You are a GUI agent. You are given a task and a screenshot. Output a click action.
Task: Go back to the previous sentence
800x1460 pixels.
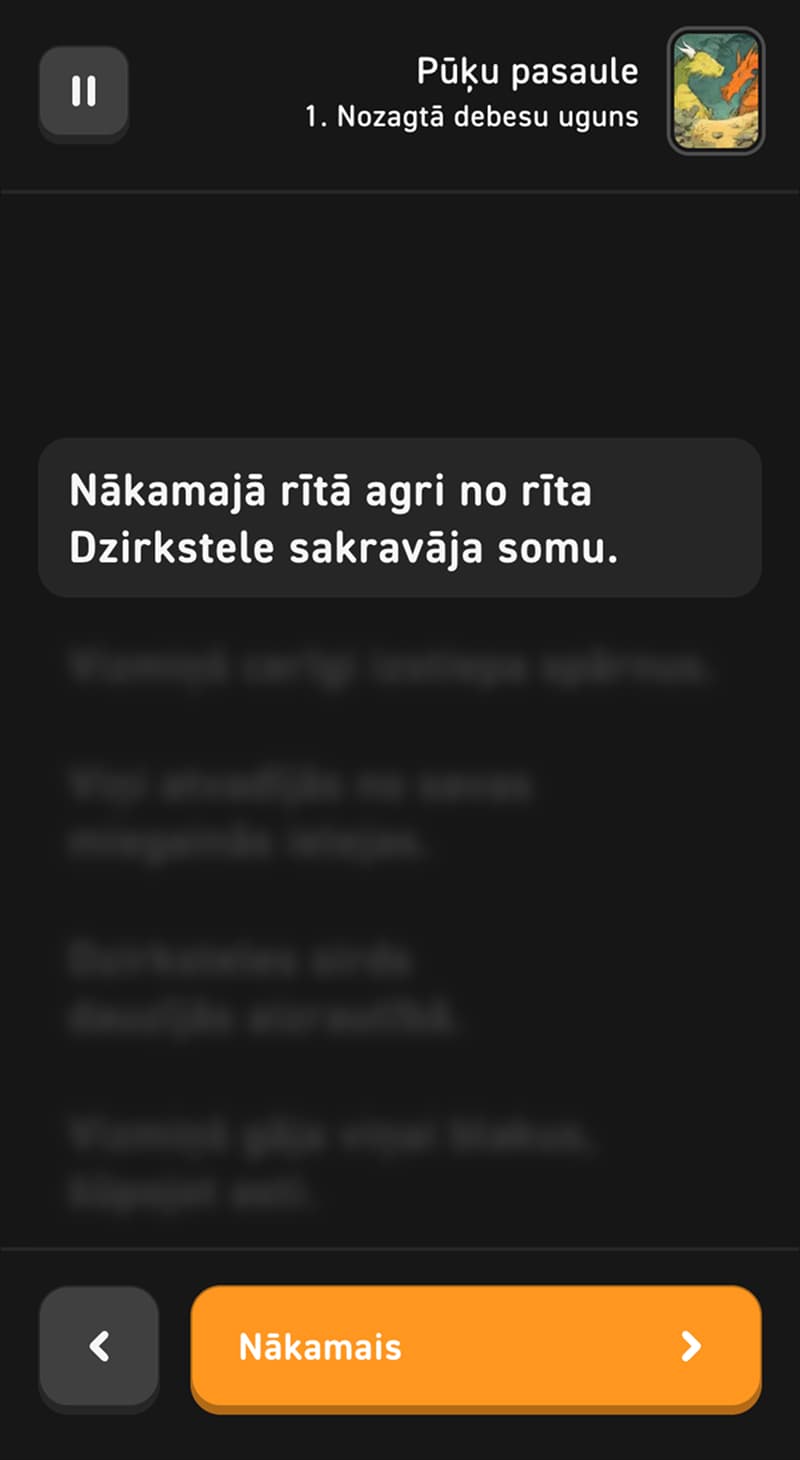coord(99,1346)
